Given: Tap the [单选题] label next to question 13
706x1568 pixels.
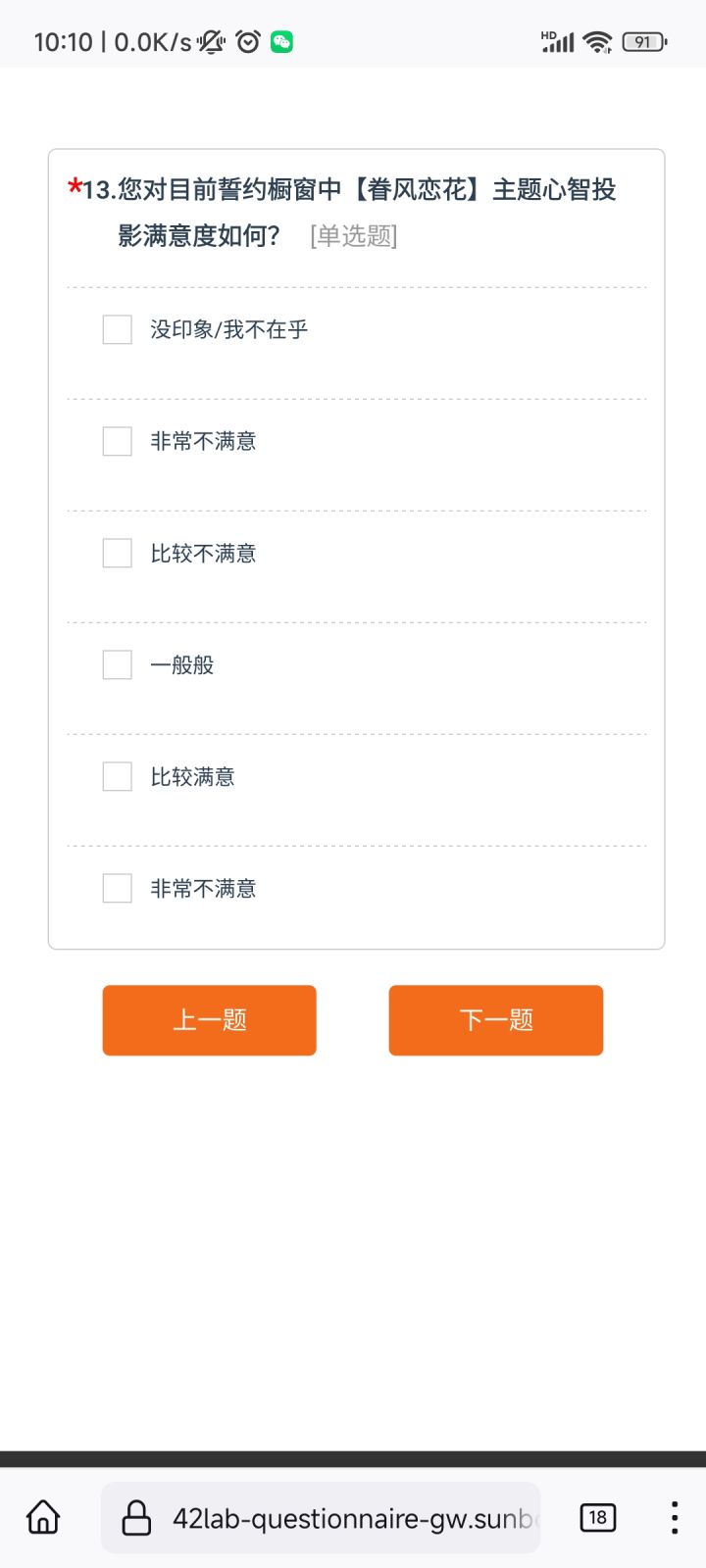Looking at the screenshot, I should pos(353,237).
